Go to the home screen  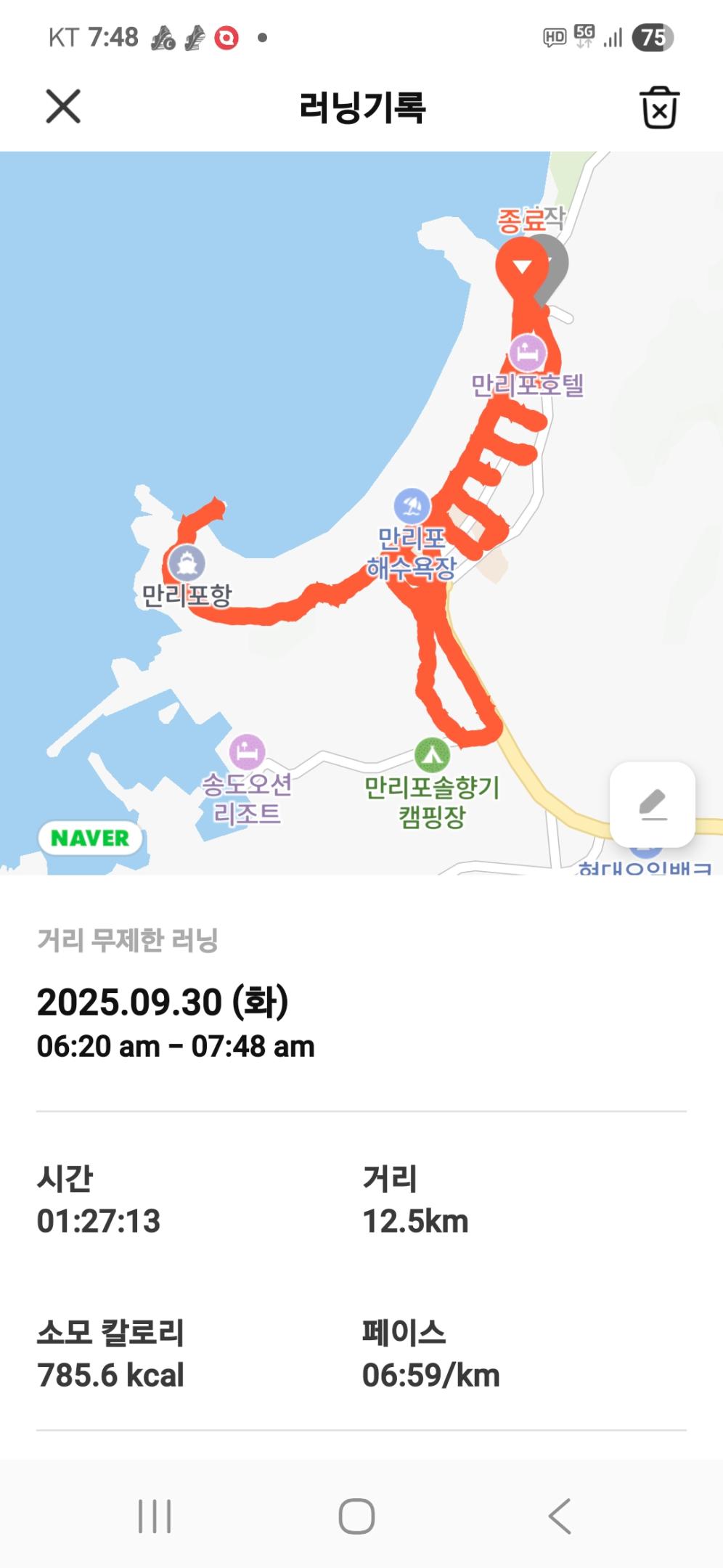click(x=356, y=1516)
